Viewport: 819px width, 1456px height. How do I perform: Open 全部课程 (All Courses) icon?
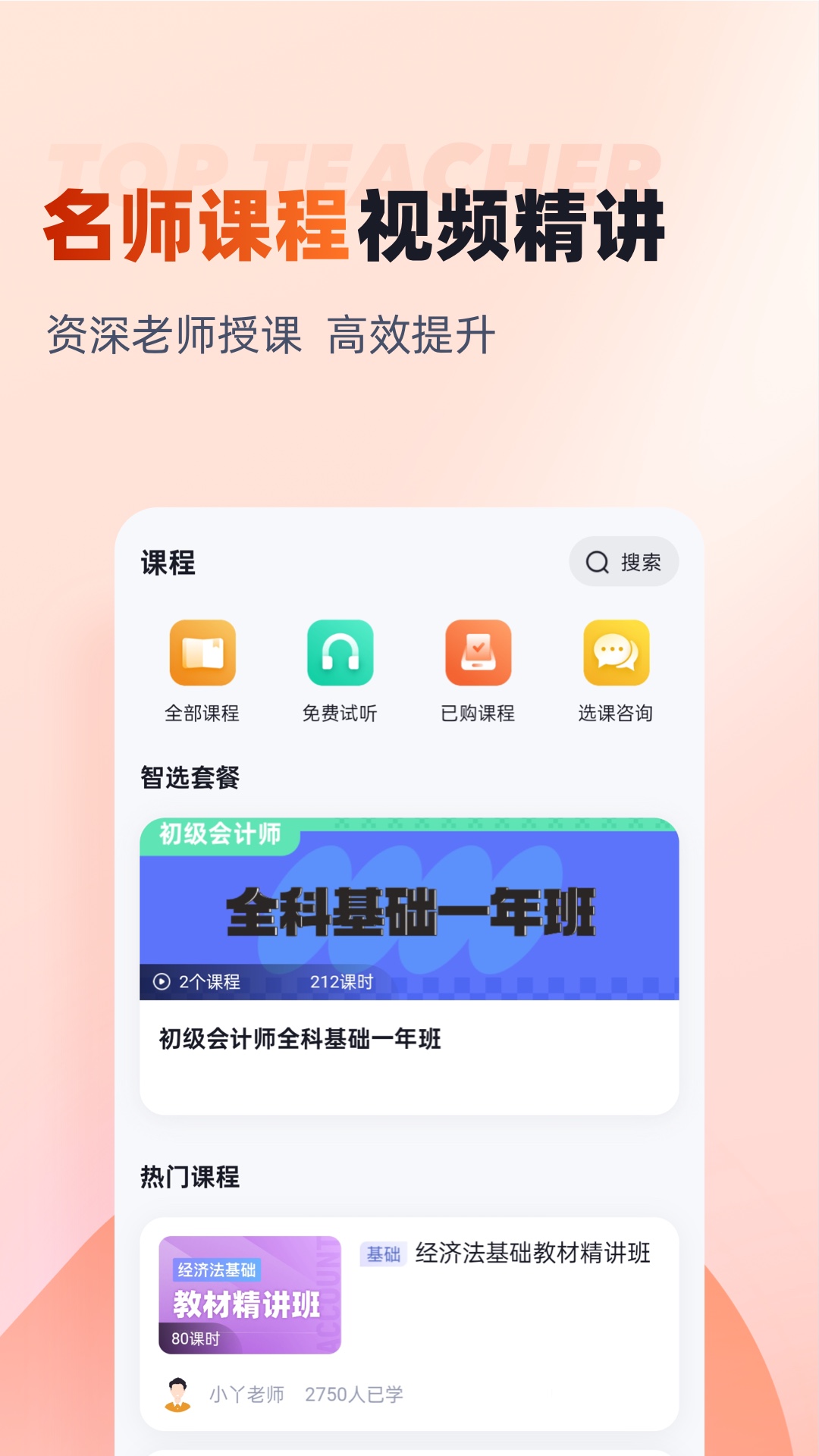pyautogui.click(x=202, y=654)
